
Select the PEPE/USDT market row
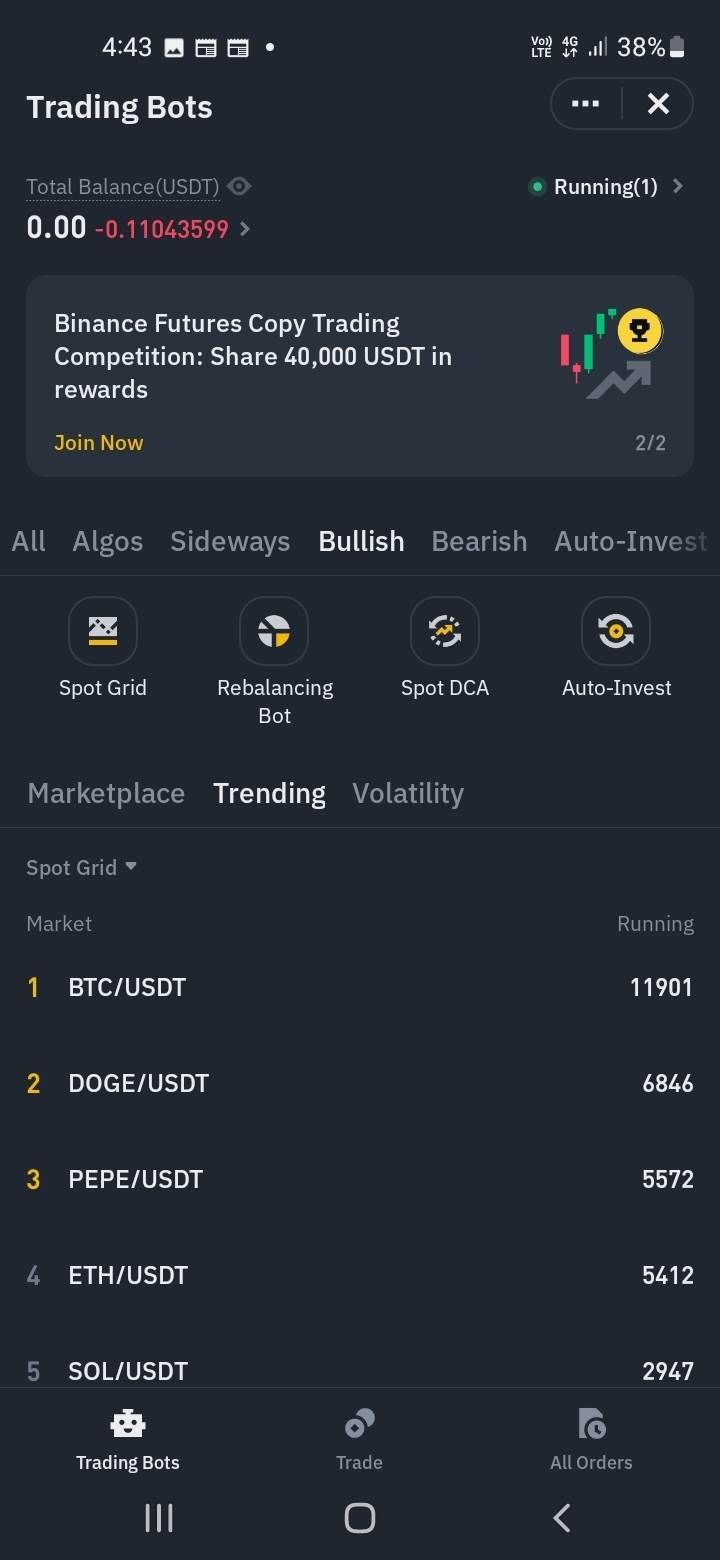point(360,1179)
